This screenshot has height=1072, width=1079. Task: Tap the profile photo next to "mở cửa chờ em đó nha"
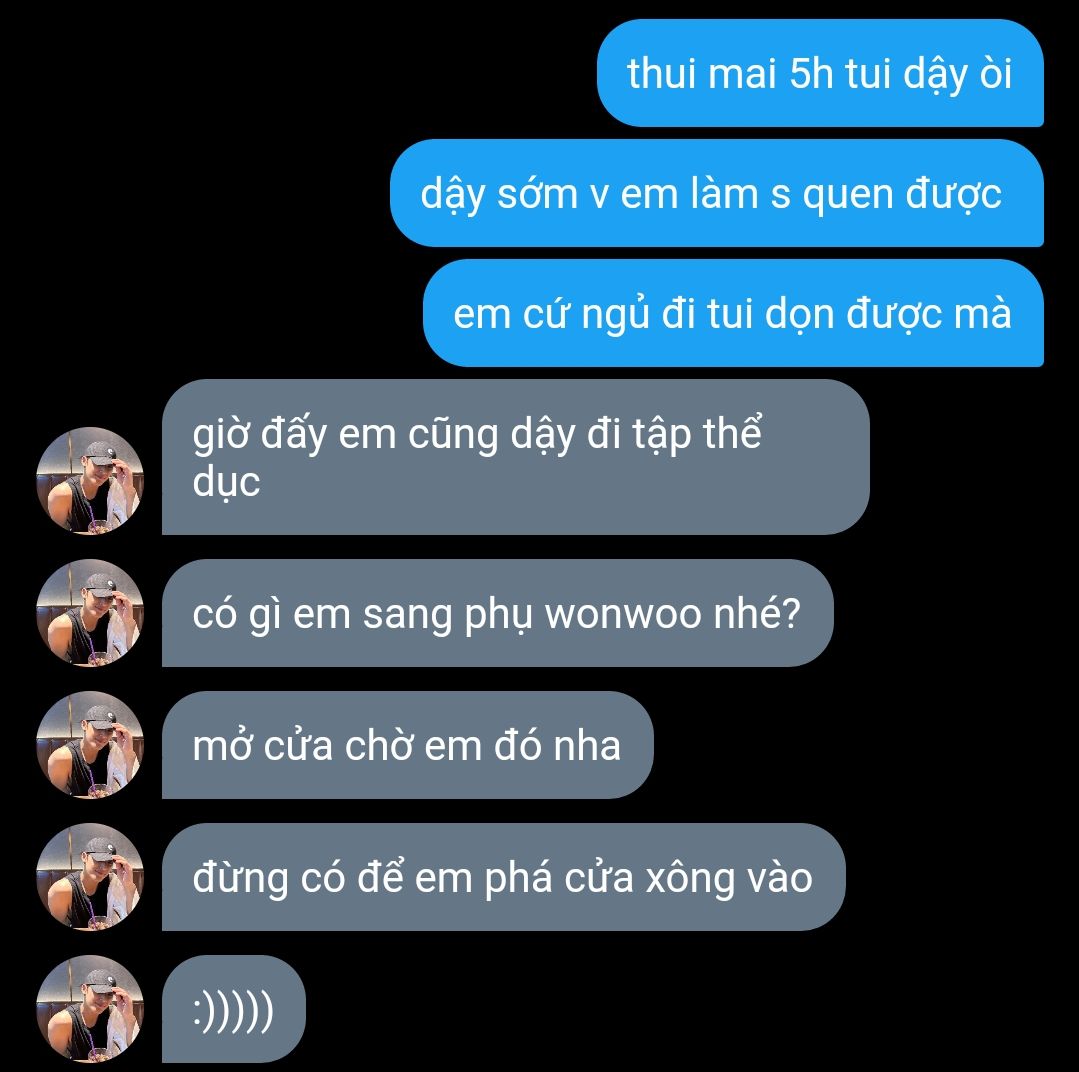pyautogui.click(x=90, y=745)
